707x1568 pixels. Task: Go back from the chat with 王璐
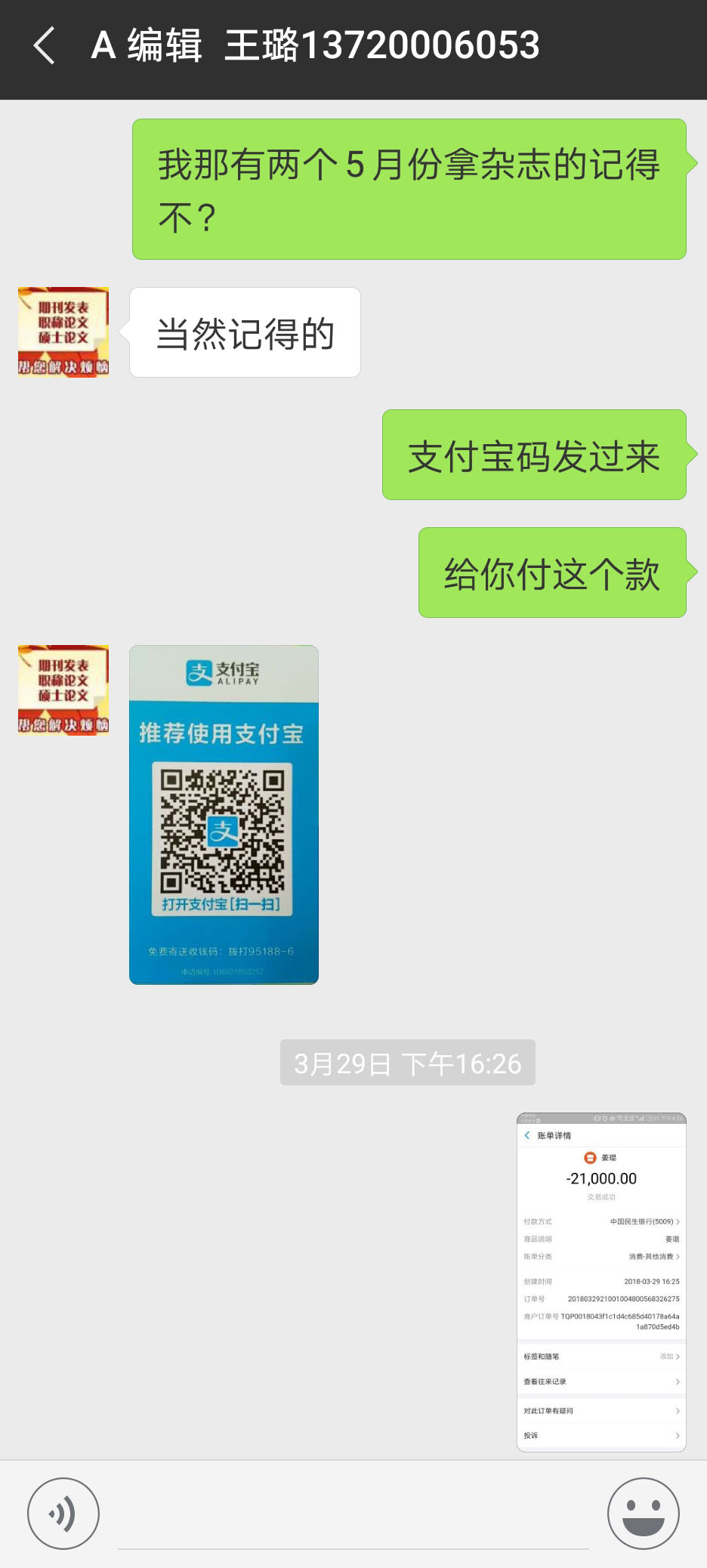(45, 45)
